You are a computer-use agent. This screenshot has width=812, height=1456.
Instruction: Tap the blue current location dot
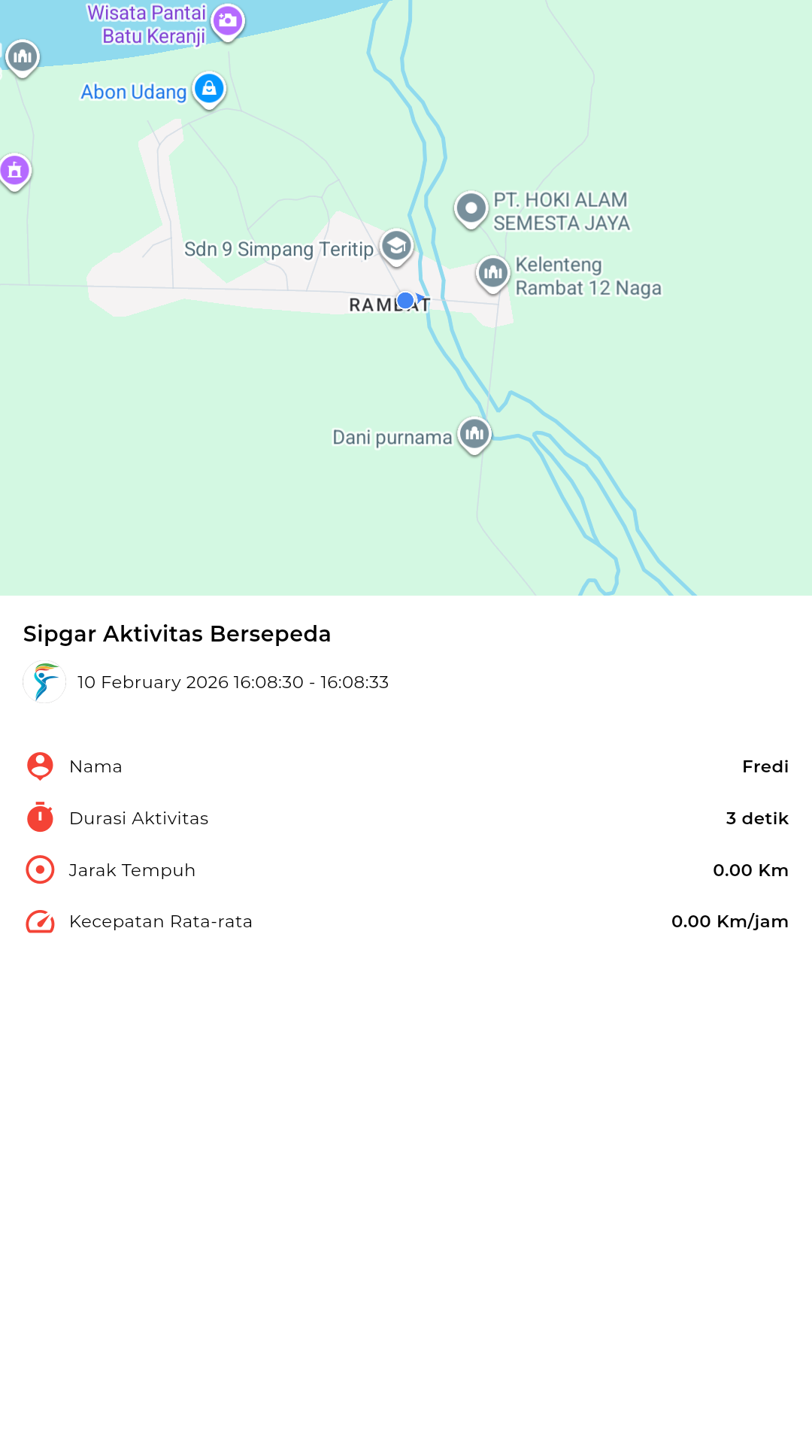[406, 301]
